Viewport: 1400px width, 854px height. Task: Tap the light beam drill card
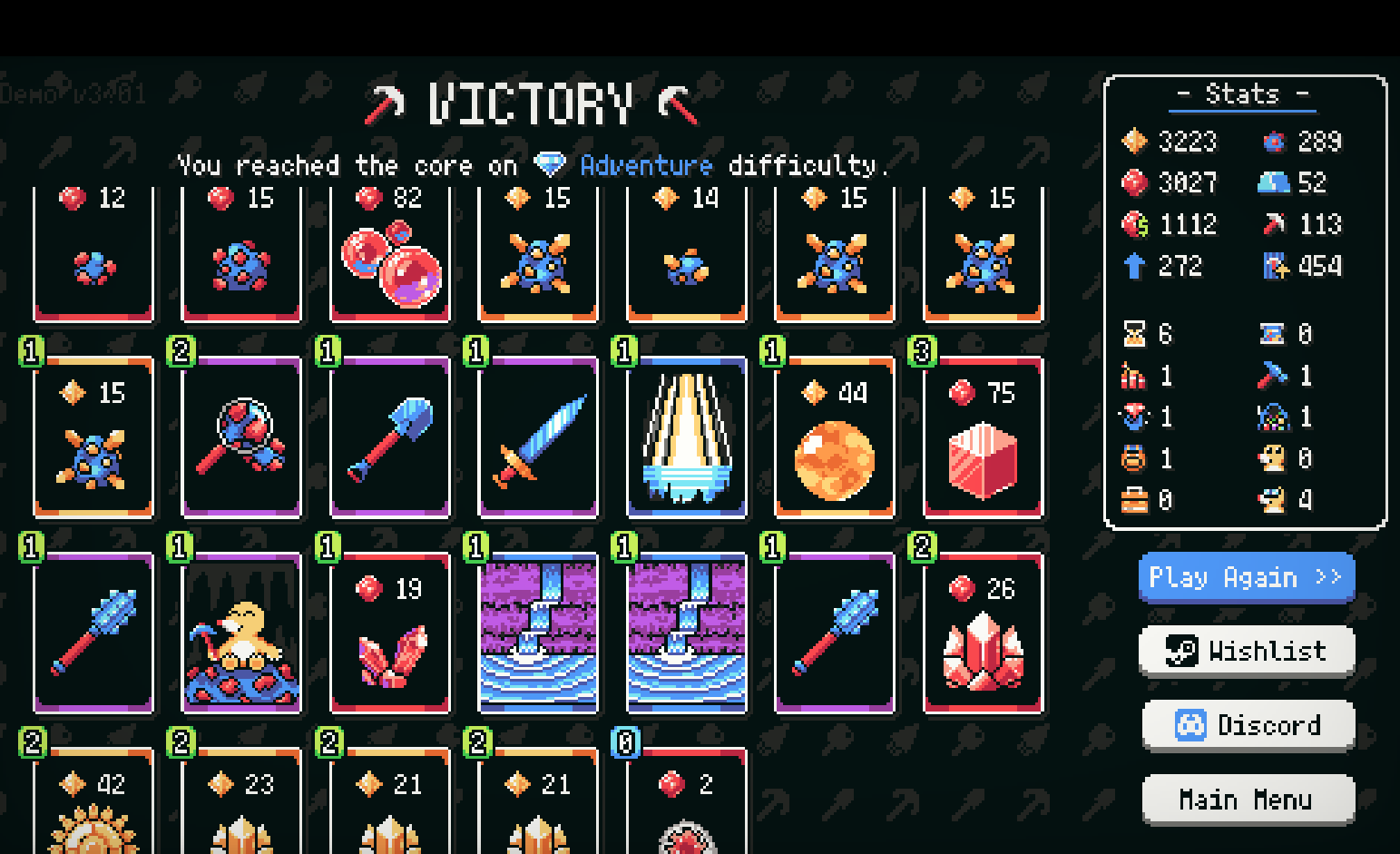[x=687, y=437]
